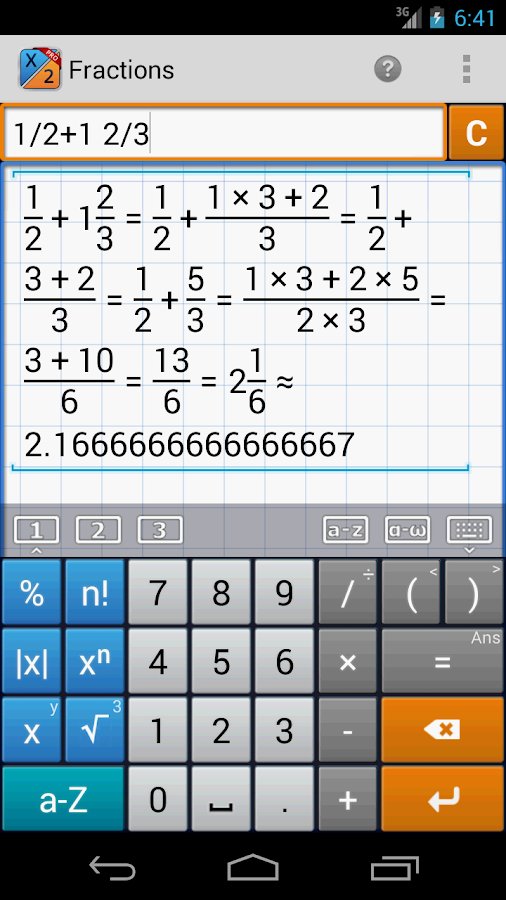506x900 pixels.
Task: Switch to keyboard layout 3
Action: (x=160, y=530)
